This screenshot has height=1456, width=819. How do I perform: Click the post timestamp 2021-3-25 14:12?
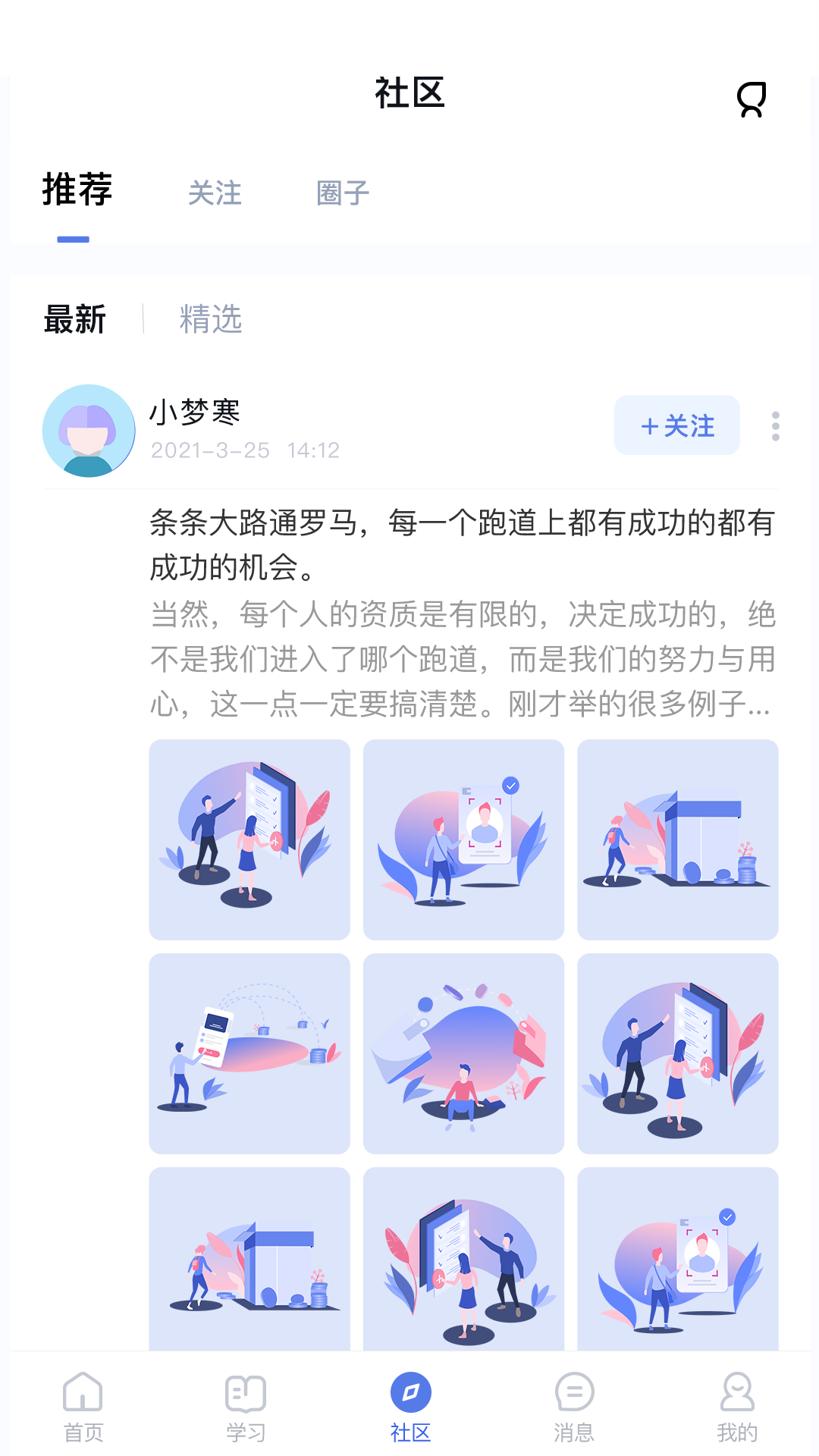pyautogui.click(x=245, y=450)
